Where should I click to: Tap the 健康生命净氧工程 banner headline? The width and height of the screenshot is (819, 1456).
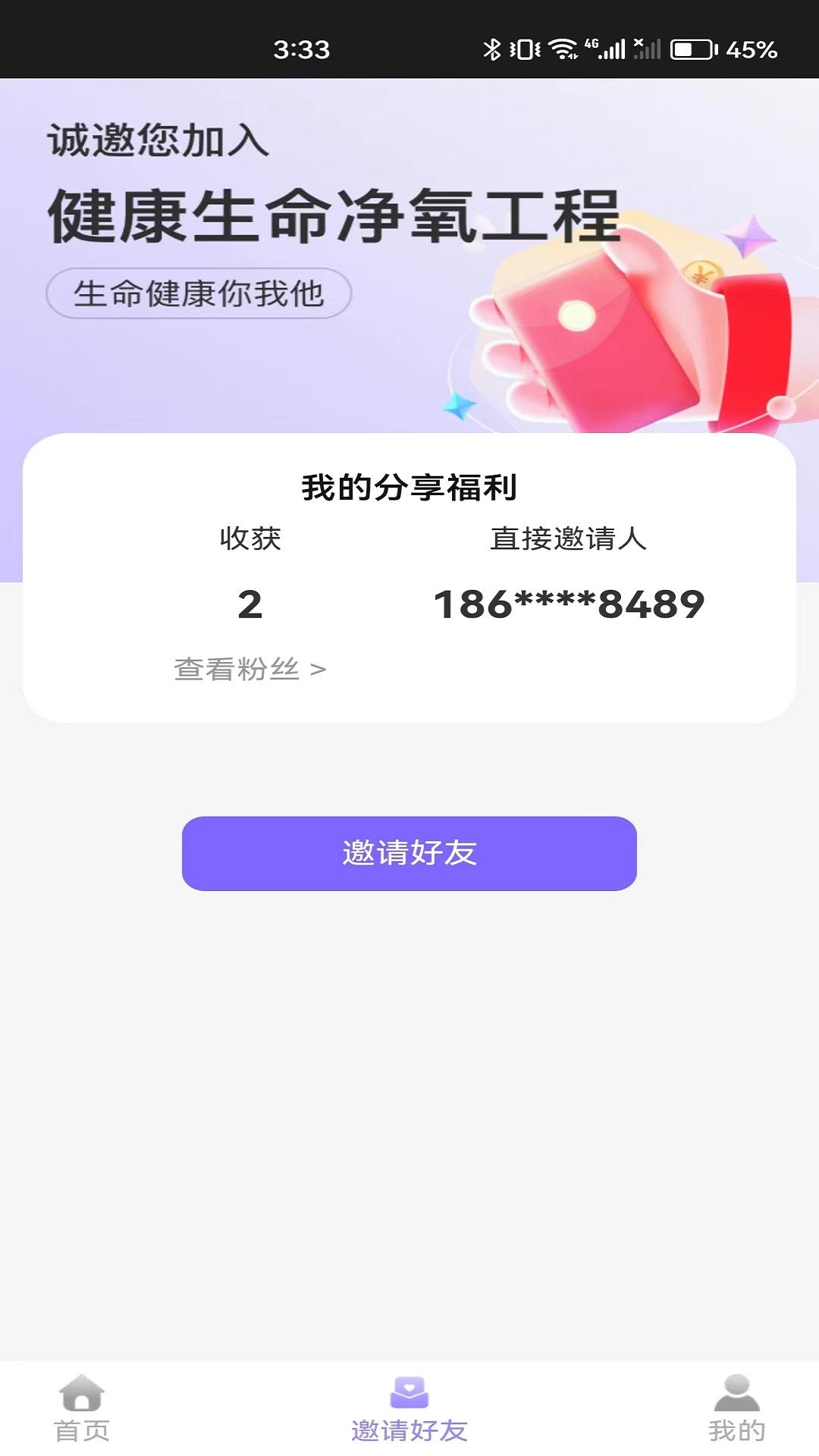[334, 215]
